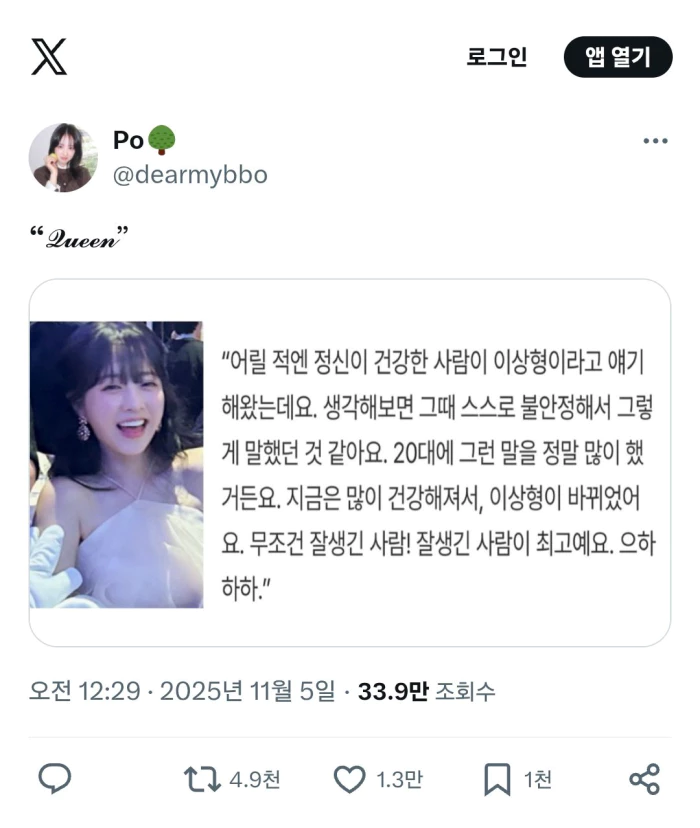Tap the 앱 열기 open app button
The height and width of the screenshot is (828, 700).
pos(617,57)
